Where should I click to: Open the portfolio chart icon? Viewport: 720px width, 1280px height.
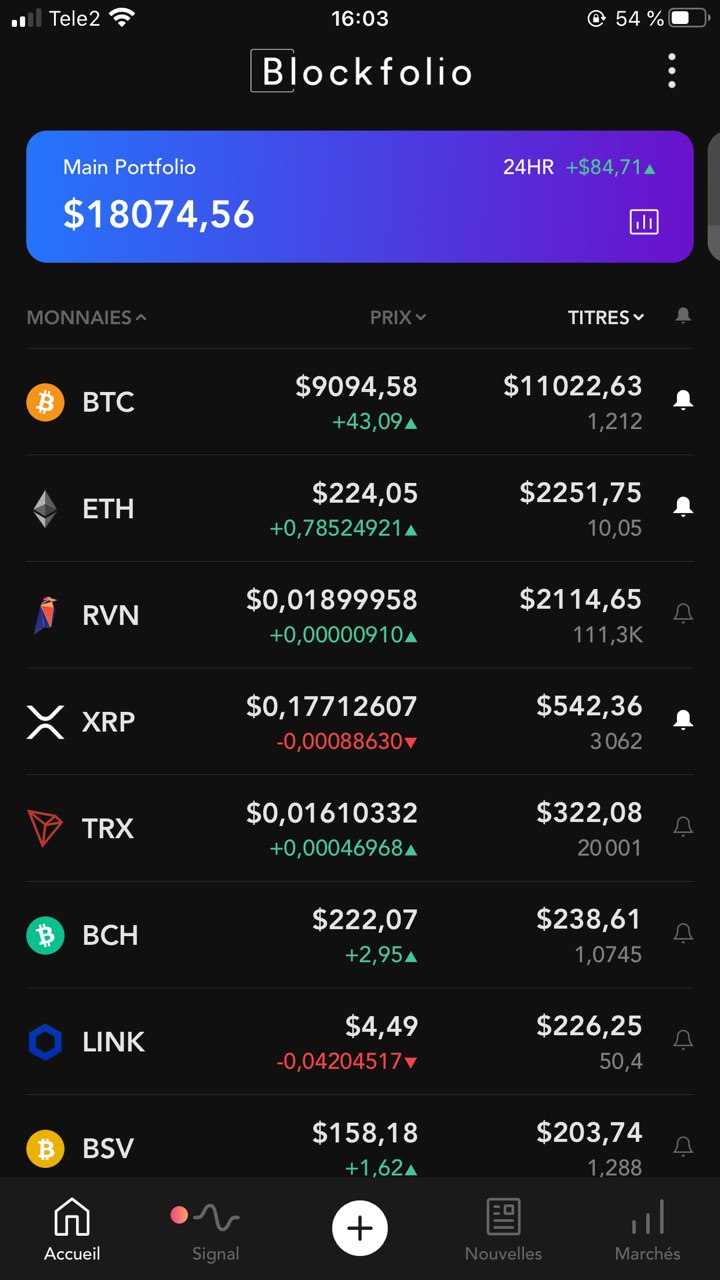(x=644, y=222)
